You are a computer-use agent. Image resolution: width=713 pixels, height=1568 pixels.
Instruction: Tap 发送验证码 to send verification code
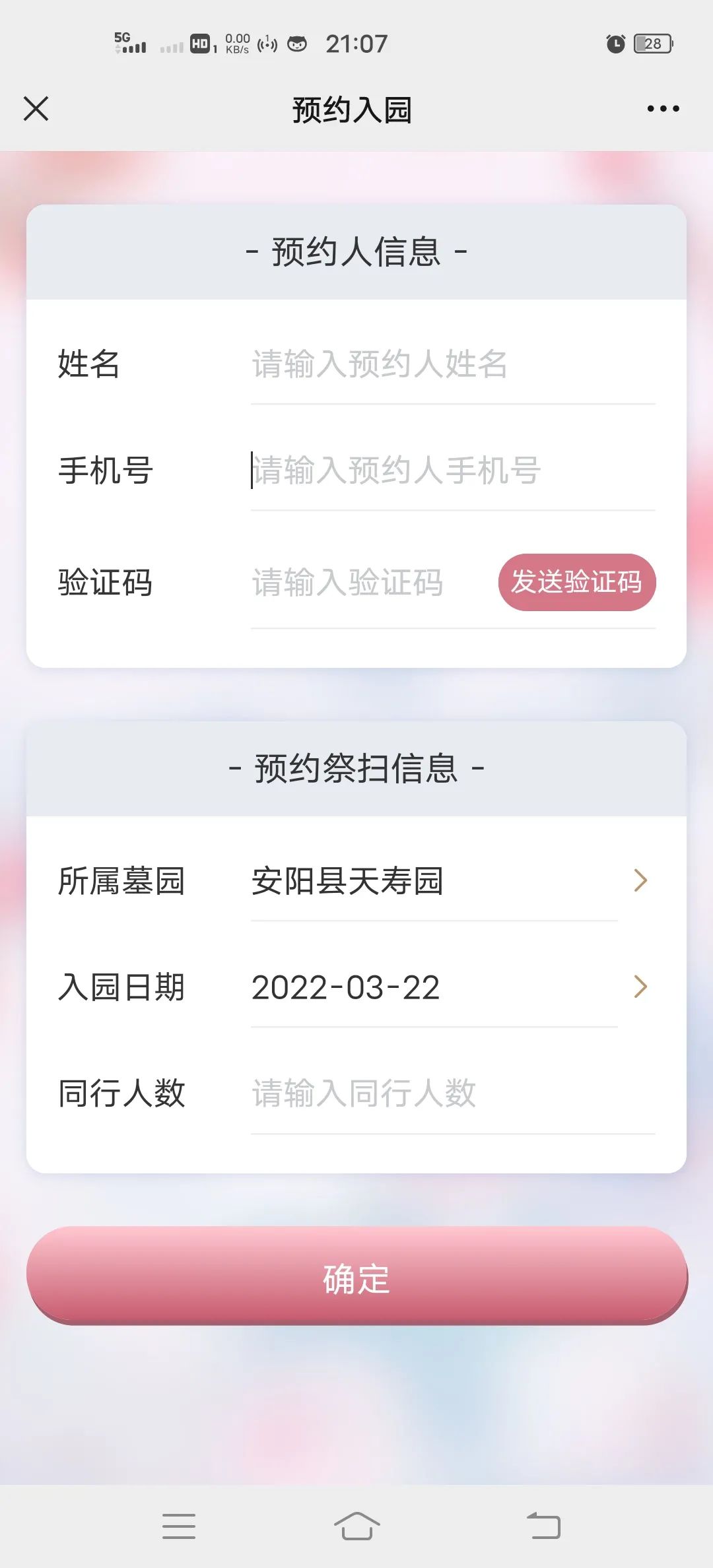[x=577, y=582]
